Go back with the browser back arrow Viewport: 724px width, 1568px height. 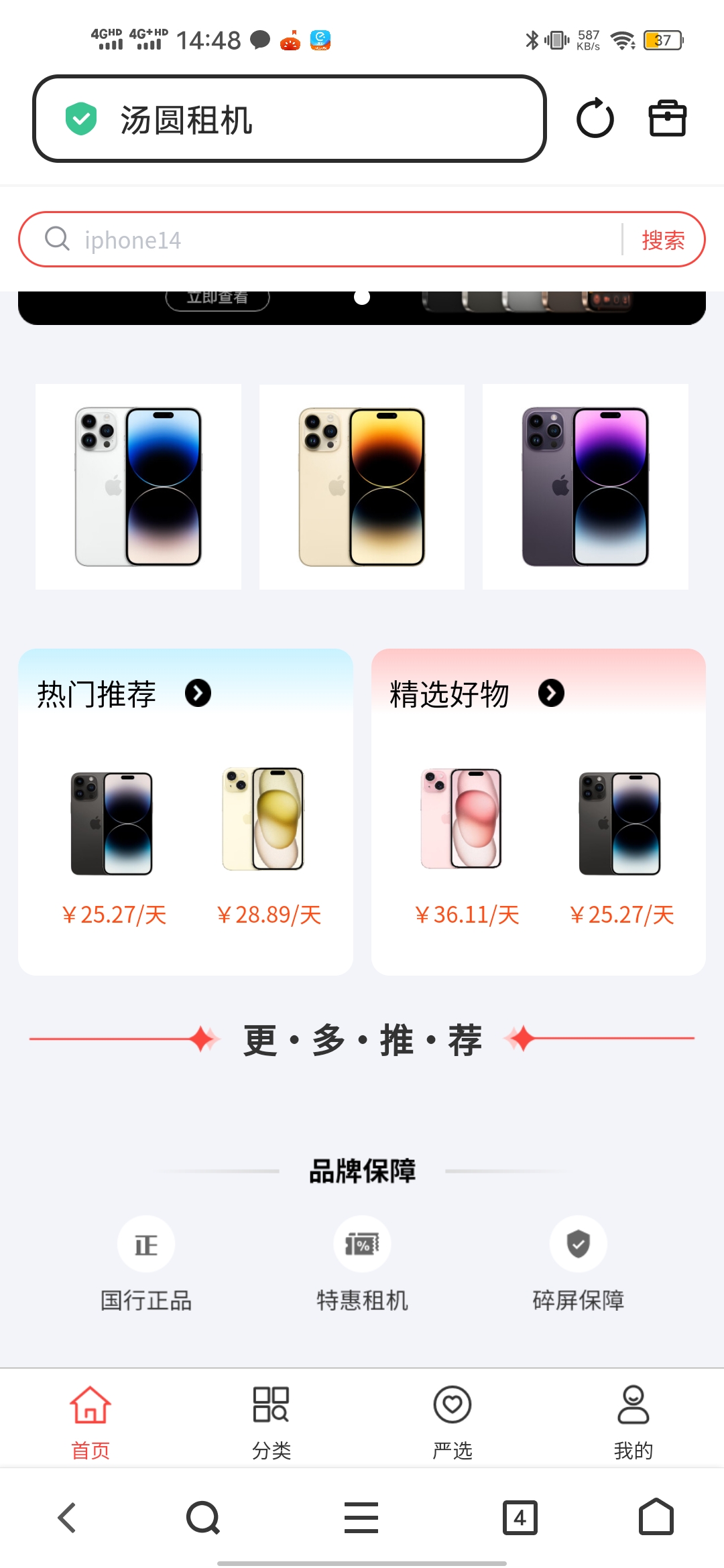[67, 1518]
